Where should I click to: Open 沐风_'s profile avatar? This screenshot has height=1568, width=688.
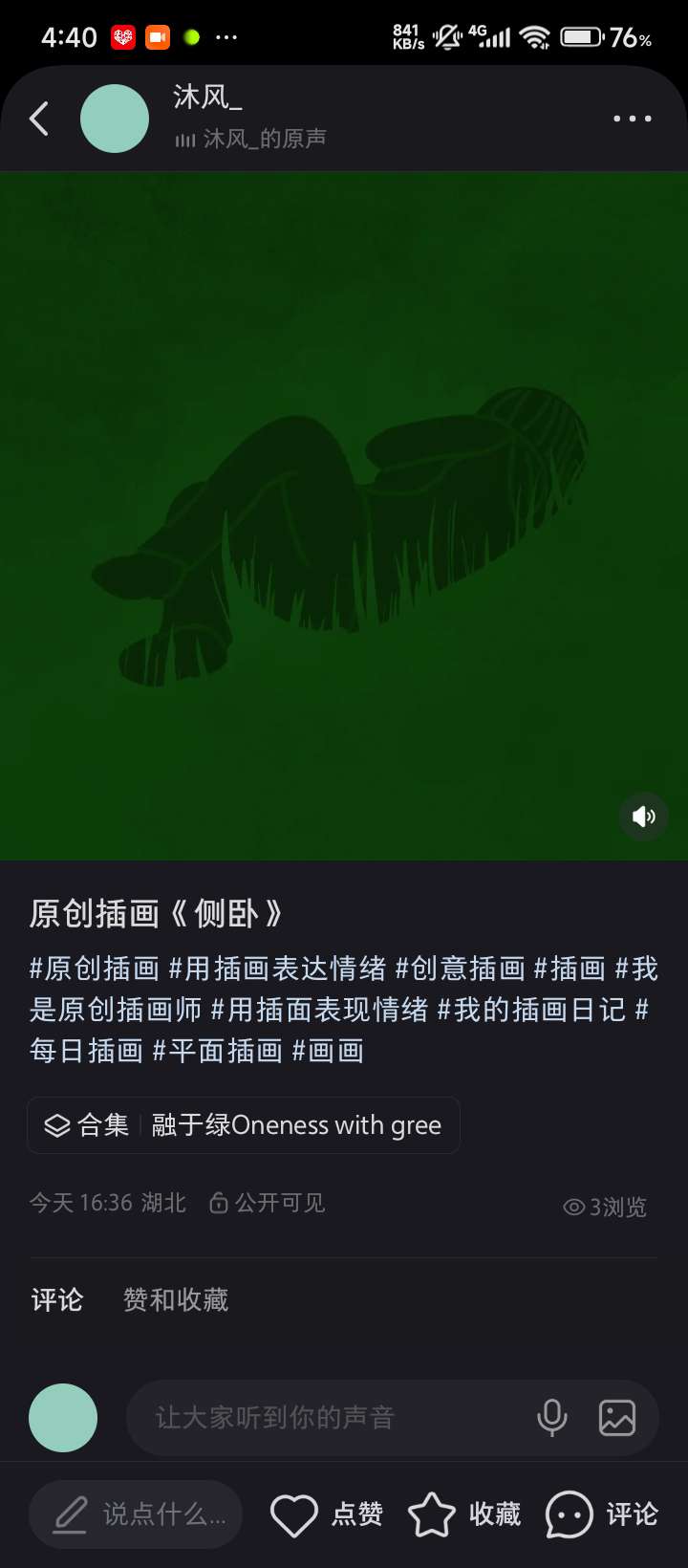pyautogui.click(x=115, y=119)
